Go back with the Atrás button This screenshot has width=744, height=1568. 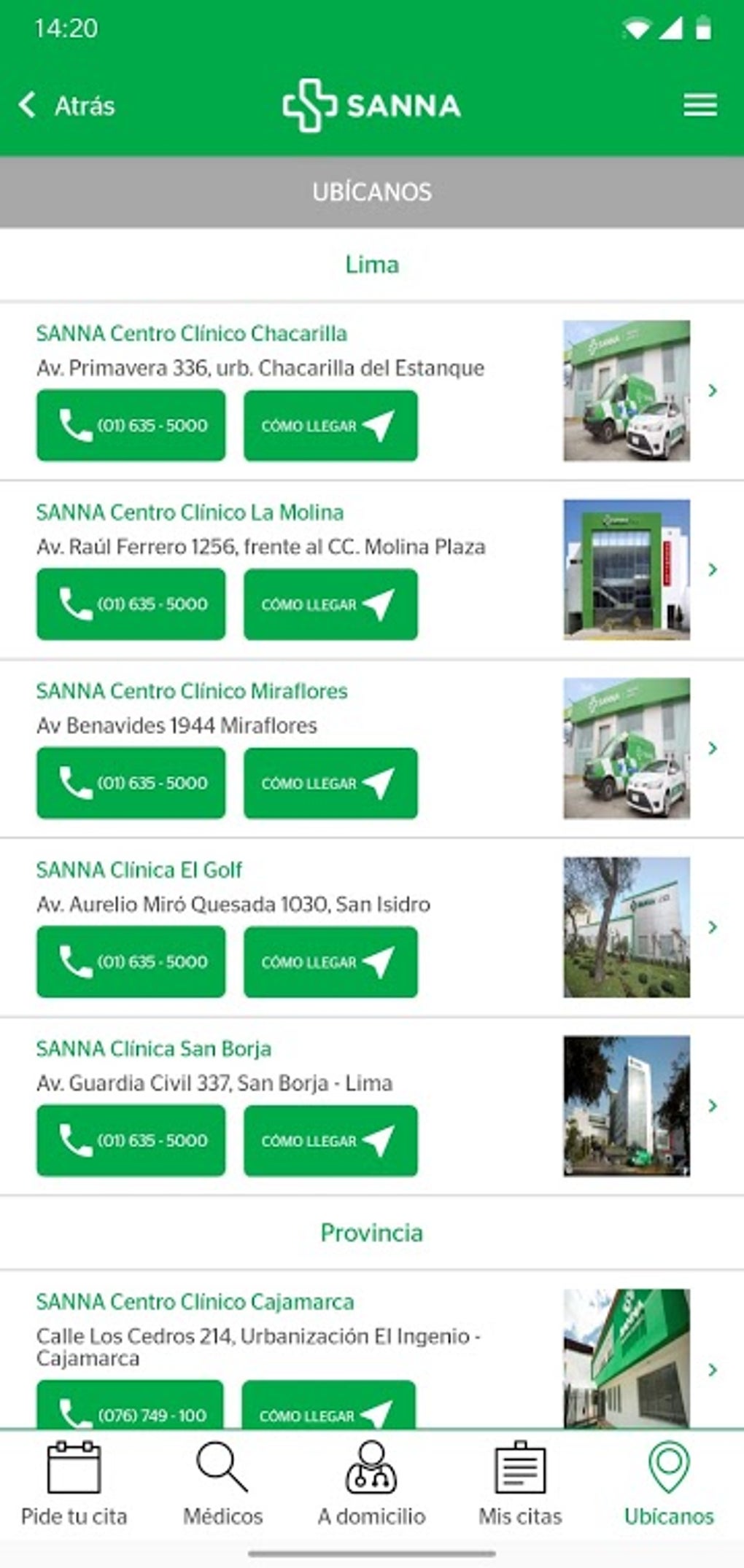point(67,106)
